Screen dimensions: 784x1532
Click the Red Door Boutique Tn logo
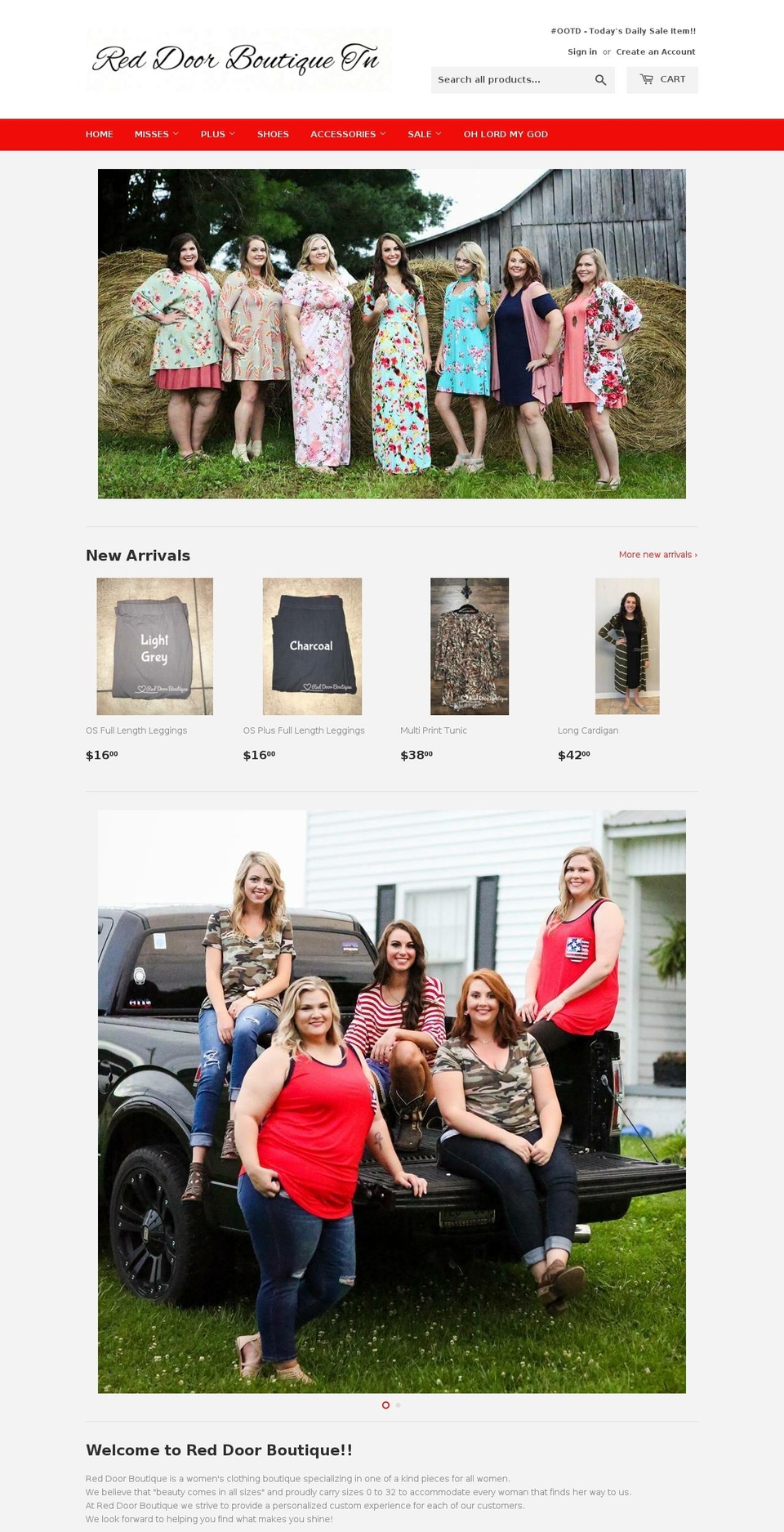(x=238, y=59)
